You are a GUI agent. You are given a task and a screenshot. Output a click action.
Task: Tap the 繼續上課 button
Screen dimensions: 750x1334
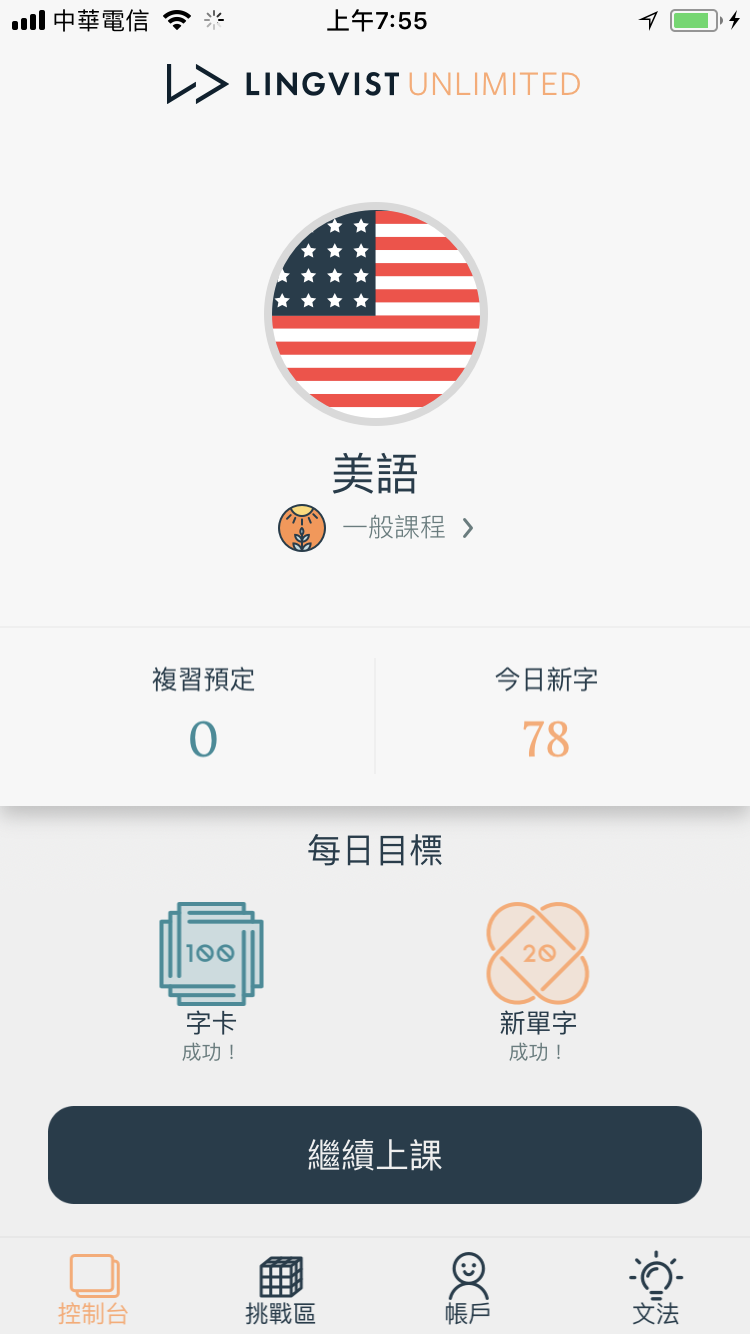coord(375,1155)
